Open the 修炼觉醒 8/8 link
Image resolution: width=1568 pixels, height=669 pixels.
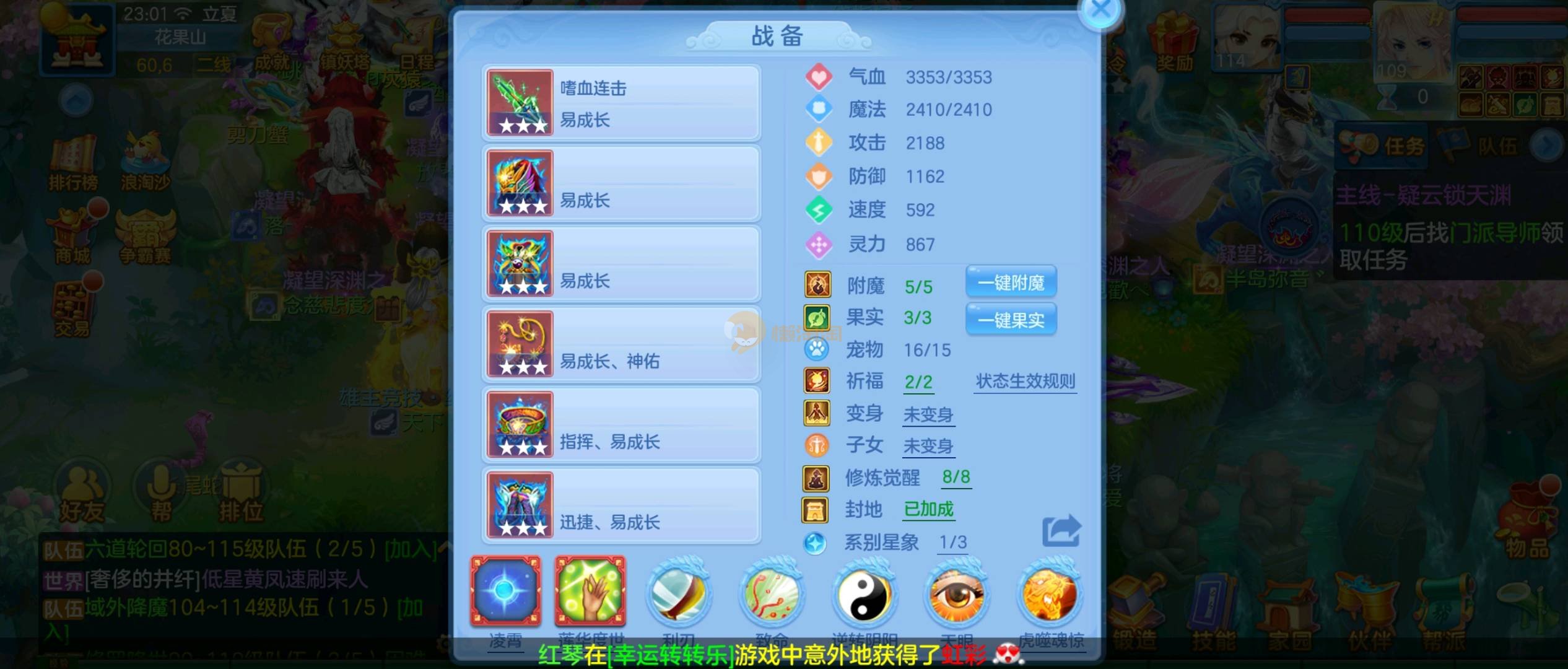(x=956, y=477)
